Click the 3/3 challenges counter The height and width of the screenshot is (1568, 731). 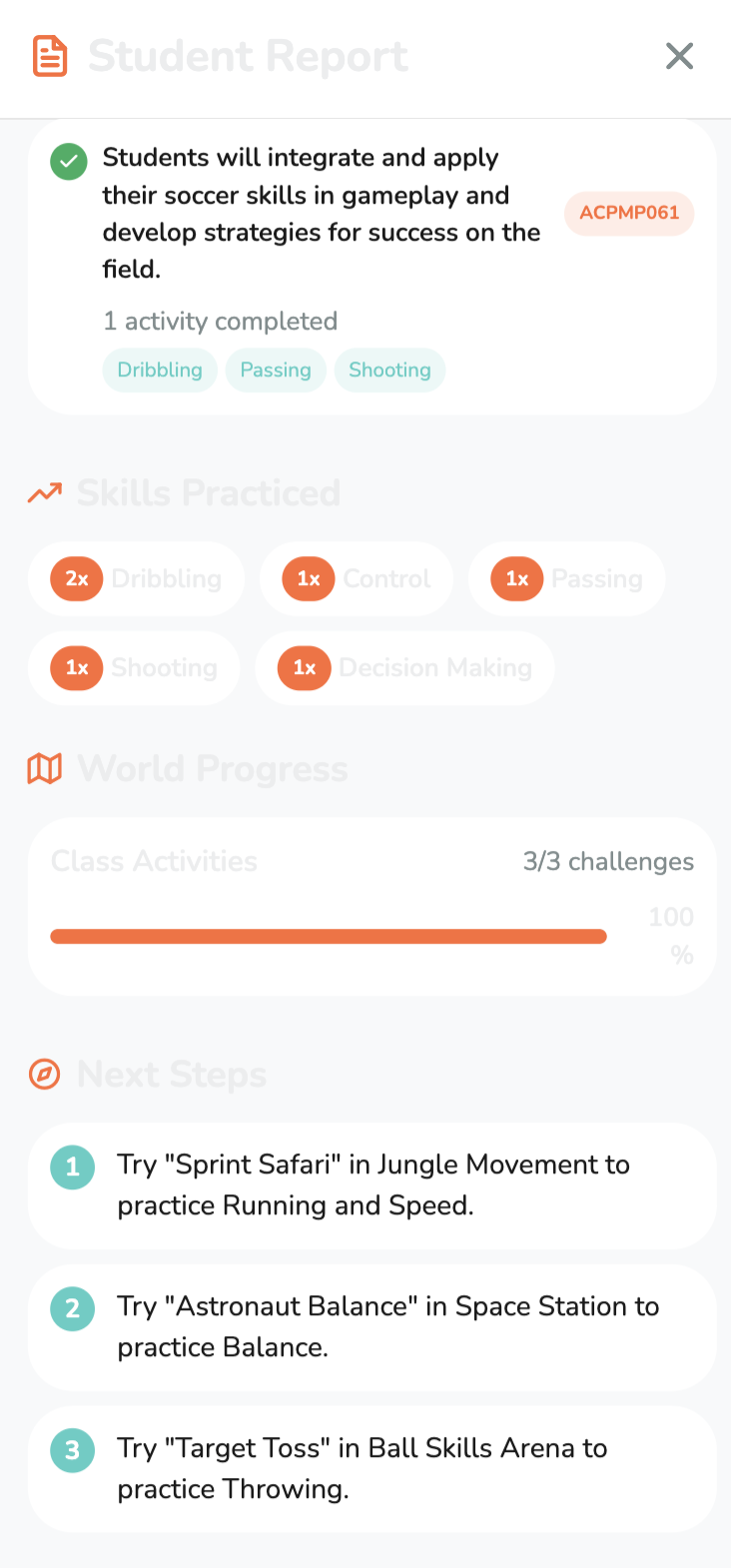[608, 861]
